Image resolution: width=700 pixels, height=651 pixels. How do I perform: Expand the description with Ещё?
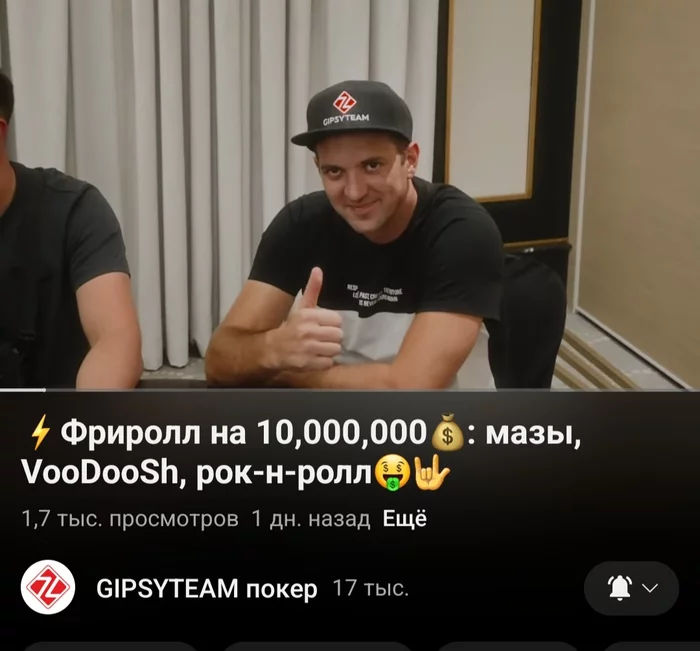pos(405,520)
